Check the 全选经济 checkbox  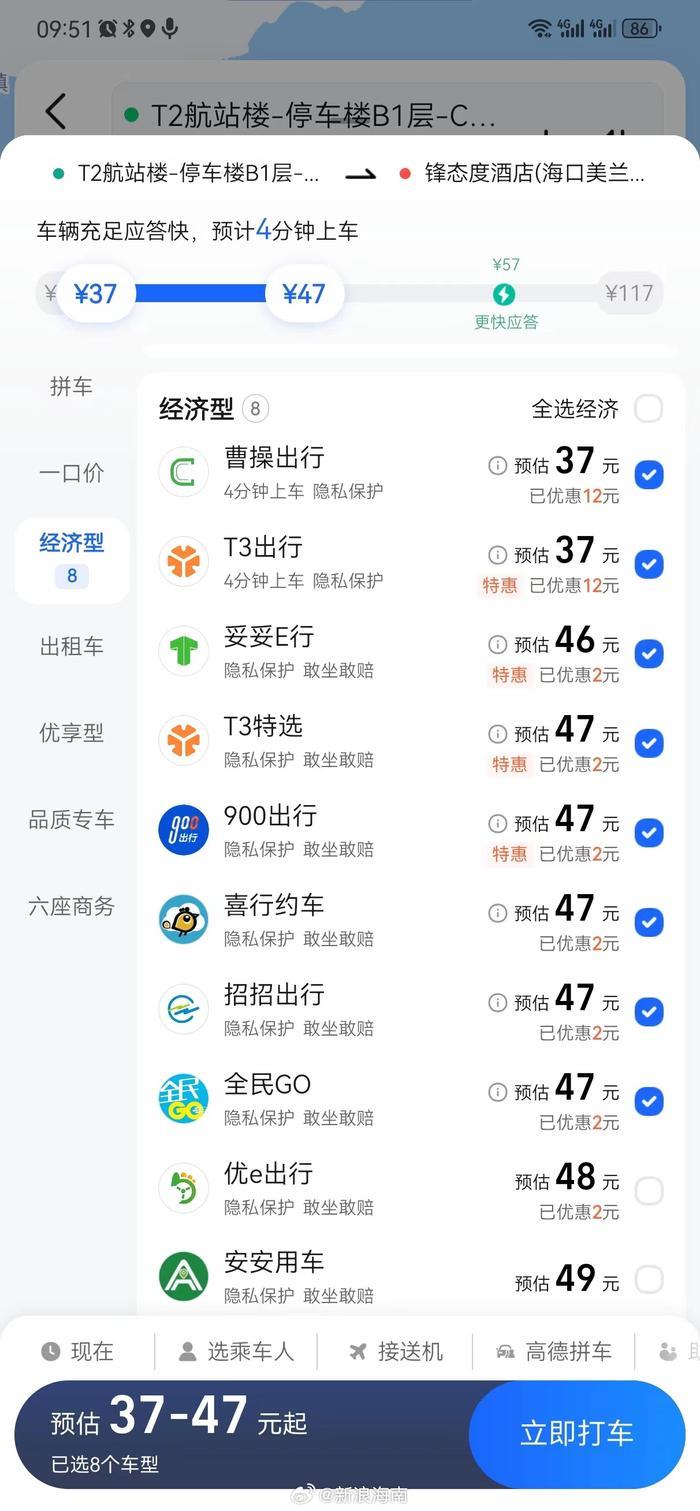(x=648, y=408)
